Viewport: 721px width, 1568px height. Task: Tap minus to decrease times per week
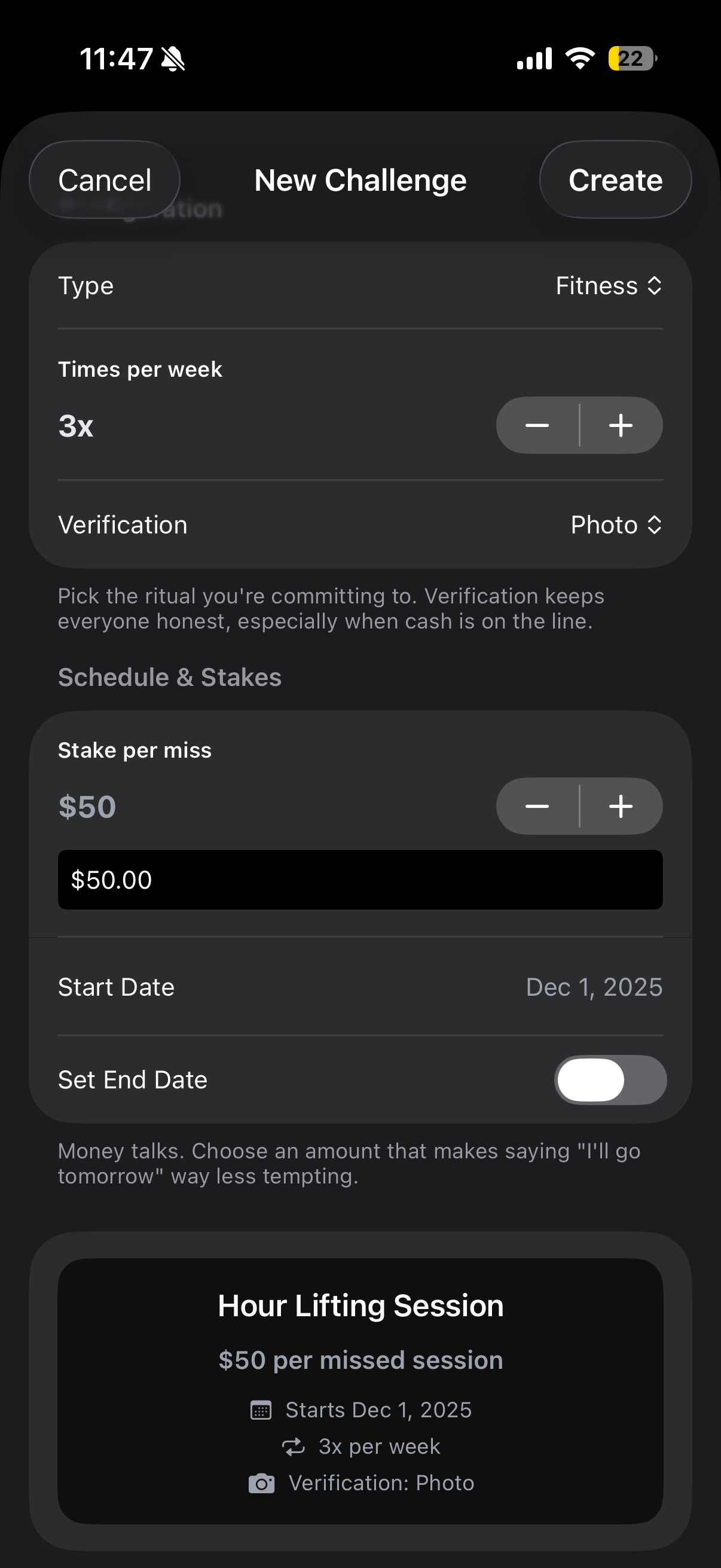click(538, 425)
